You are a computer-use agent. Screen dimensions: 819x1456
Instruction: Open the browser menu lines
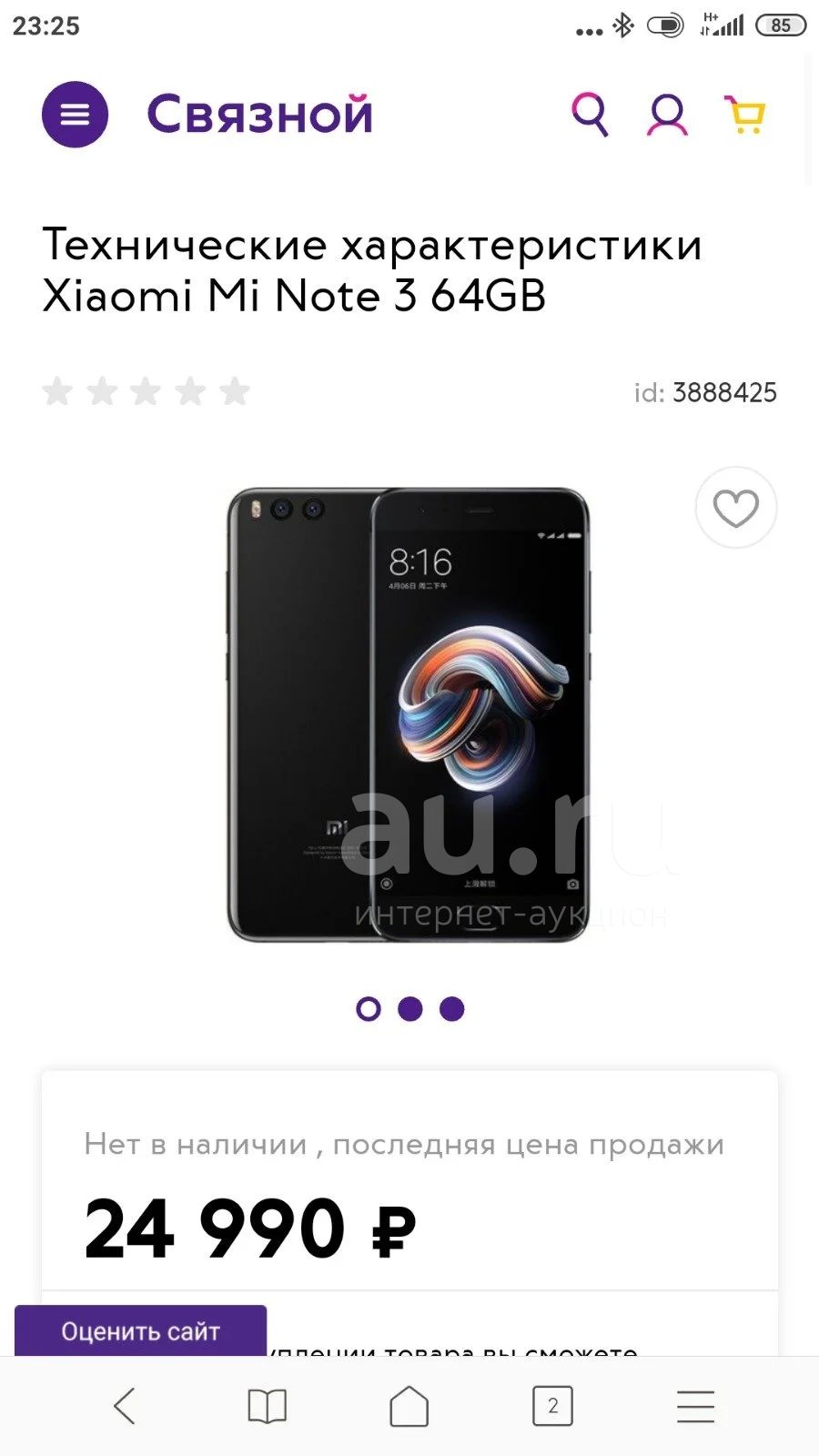pos(695,1406)
